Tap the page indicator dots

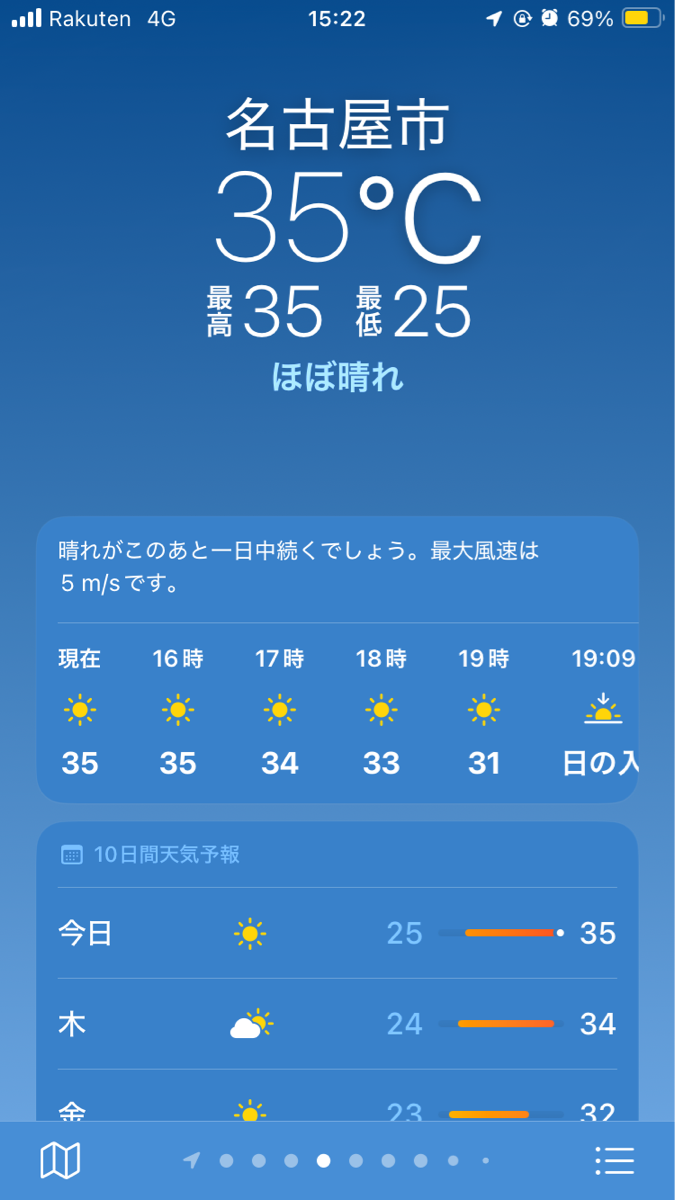tap(337, 1160)
